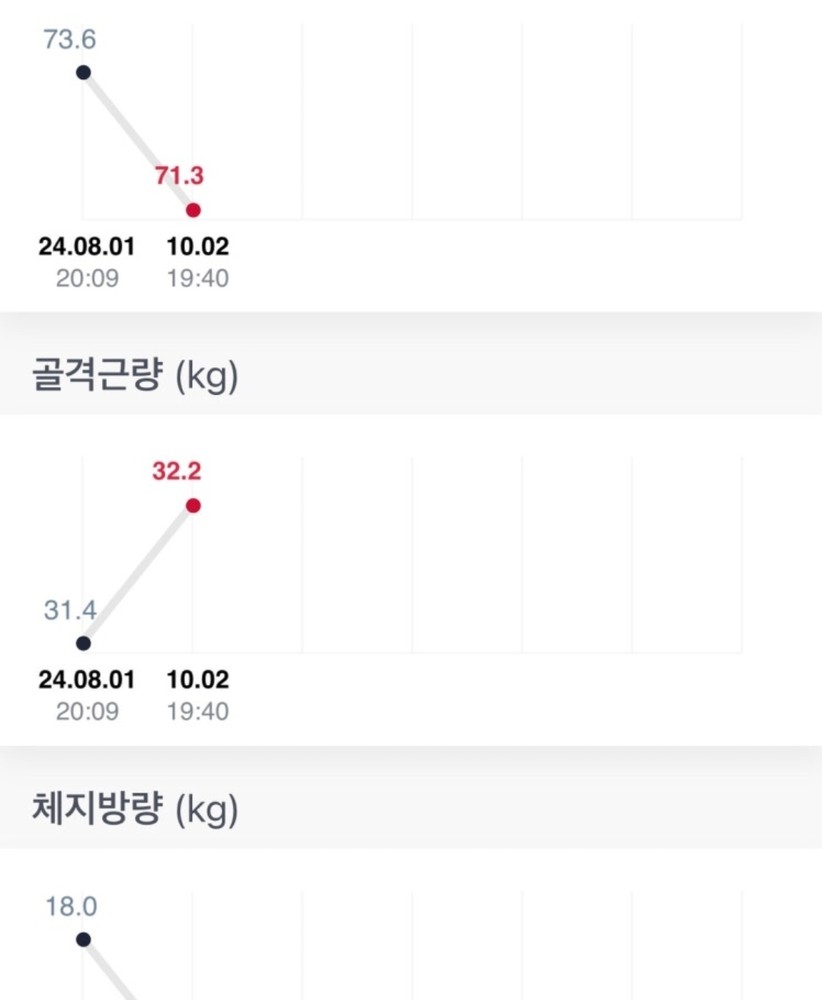Viewport: 822px width, 1000px height.
Task: Select the red 32.2 point on the 골격근량 graph
Action: (193, 506)
